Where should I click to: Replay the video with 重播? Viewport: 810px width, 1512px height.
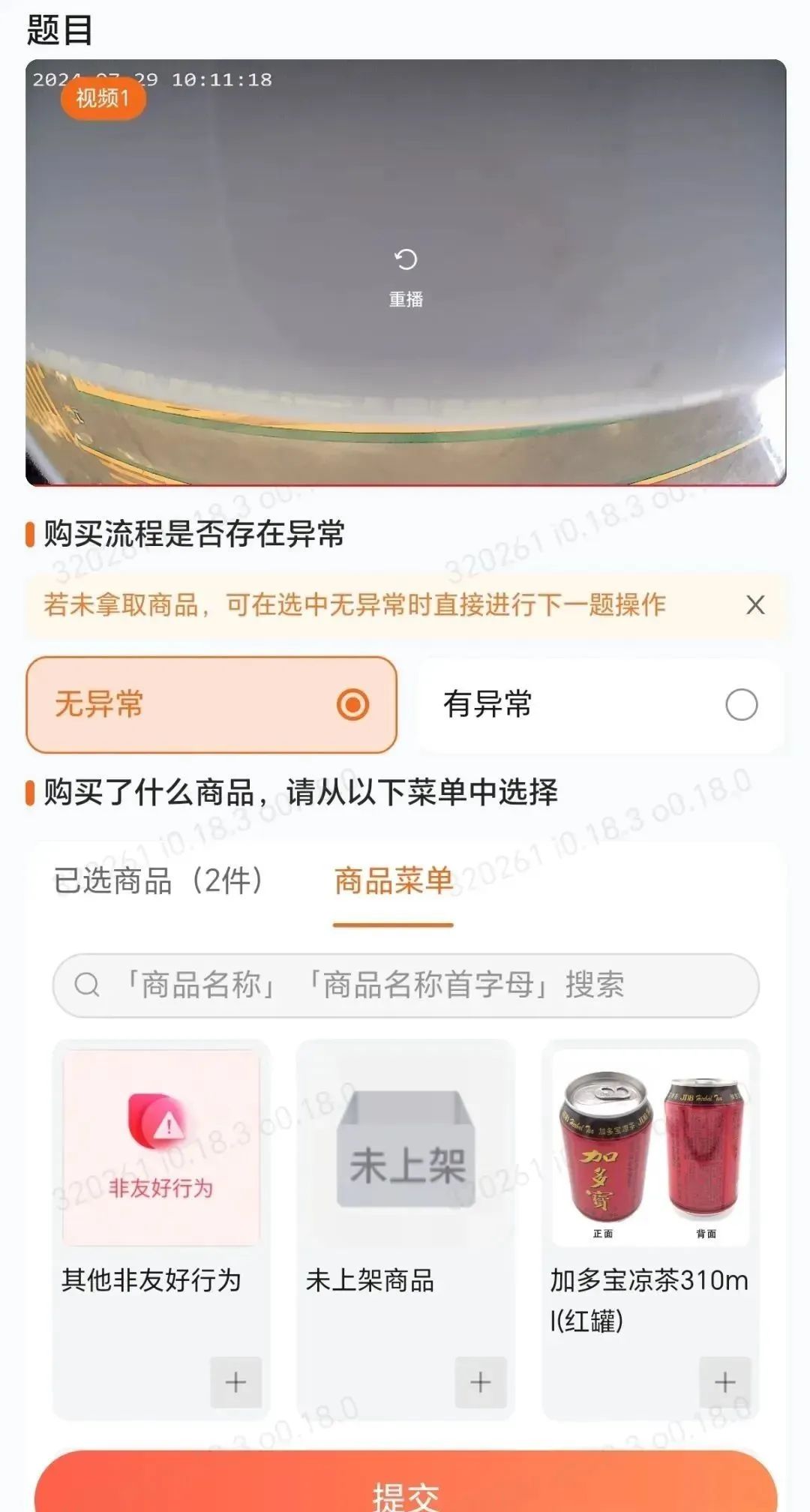[x=406, y=277]
